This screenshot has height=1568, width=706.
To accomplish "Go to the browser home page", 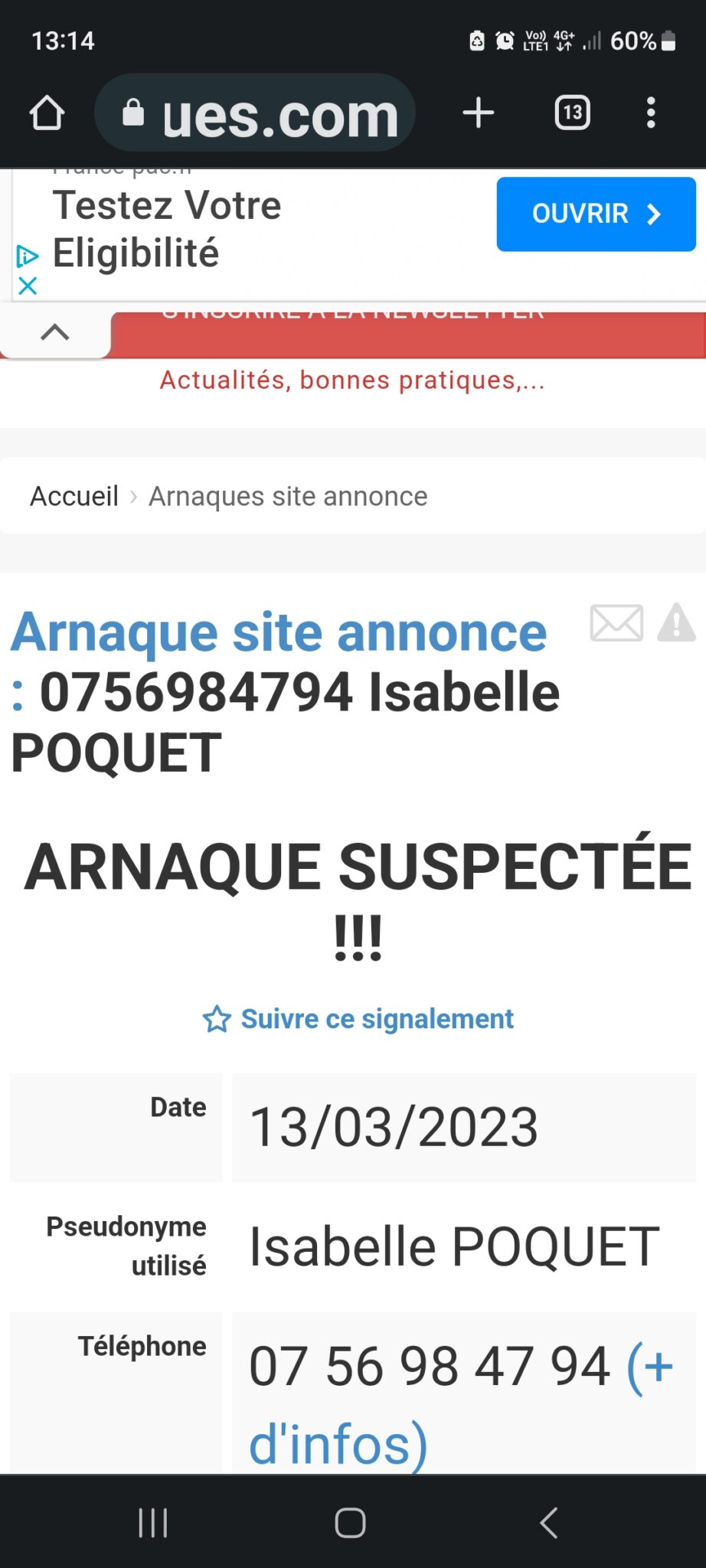I will point(47,113).
